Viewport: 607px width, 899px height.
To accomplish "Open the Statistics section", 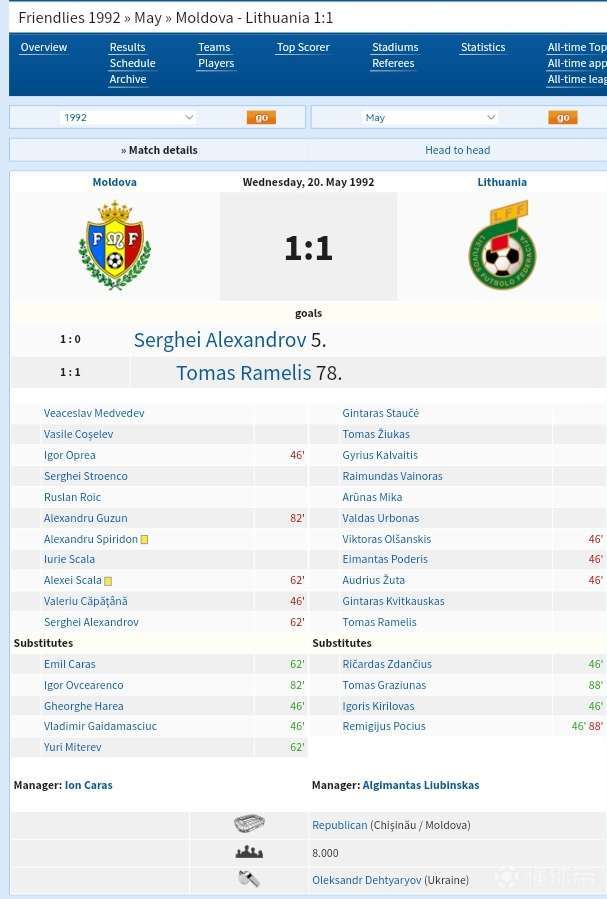I will [482, 47].
